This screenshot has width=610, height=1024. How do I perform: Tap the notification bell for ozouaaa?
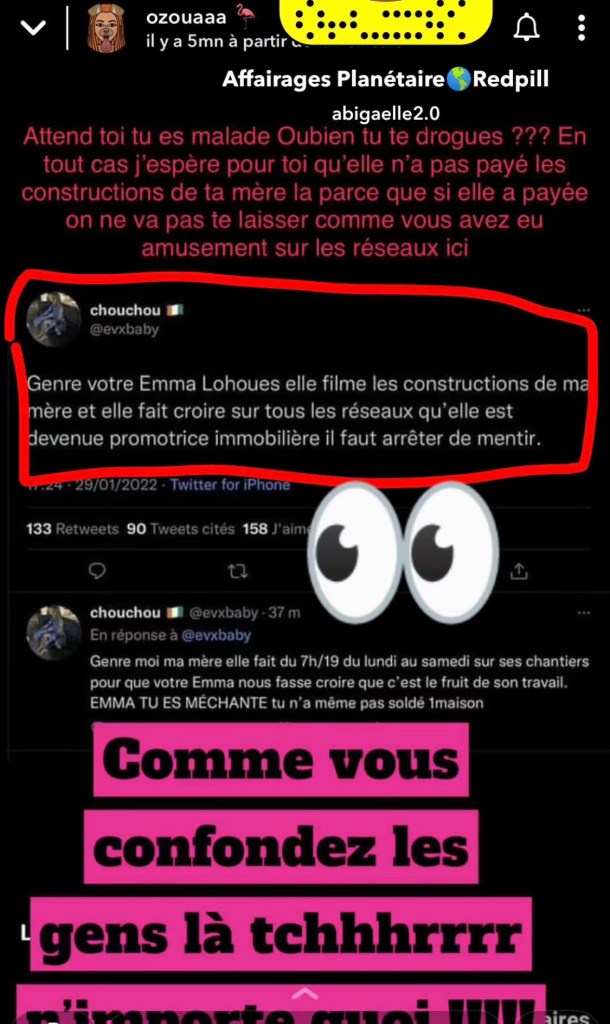[x=526, y=27]
